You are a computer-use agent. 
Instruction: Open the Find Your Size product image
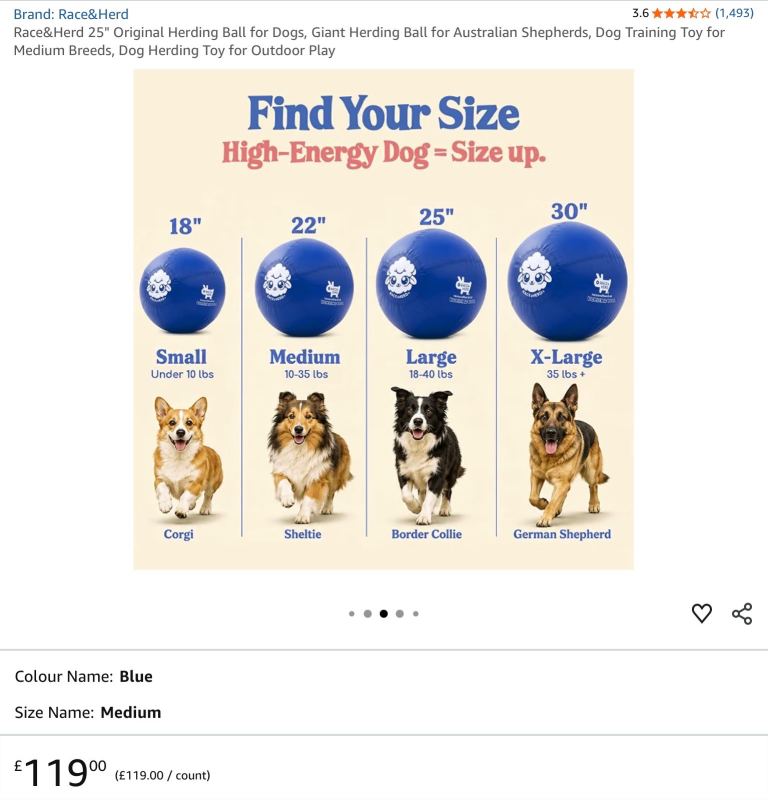384,319
